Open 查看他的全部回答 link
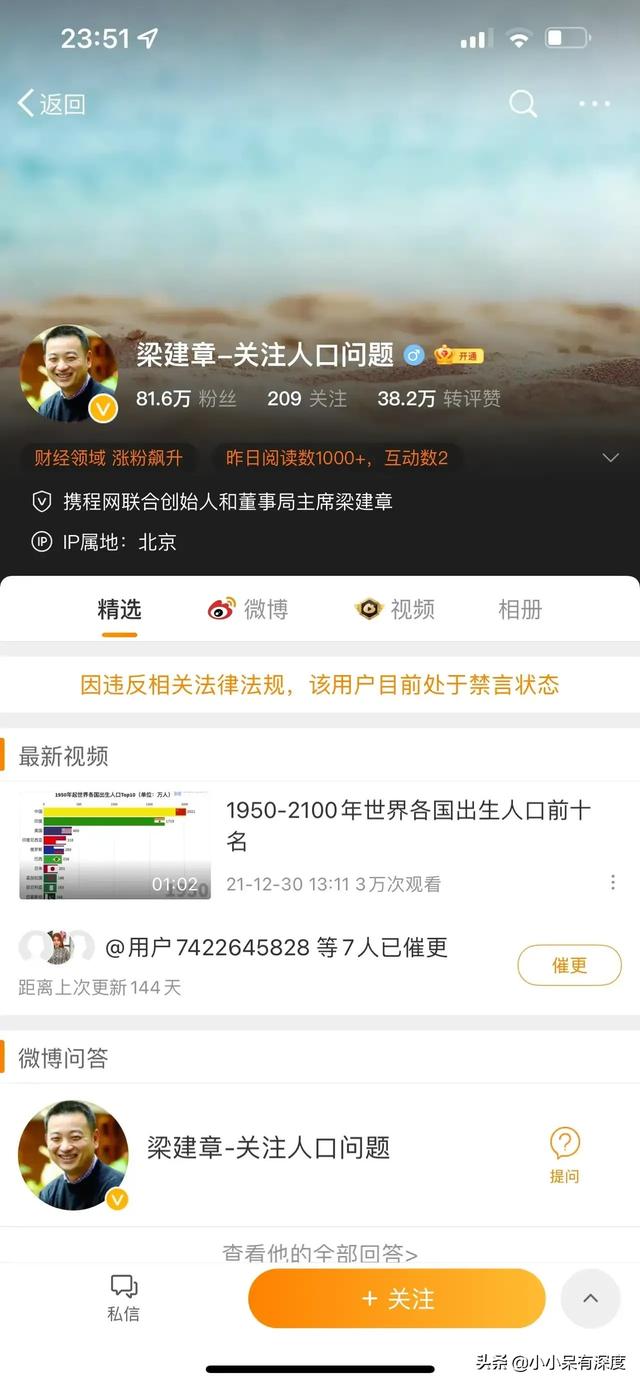The image size is (640, 1385). pos(320,1252)
